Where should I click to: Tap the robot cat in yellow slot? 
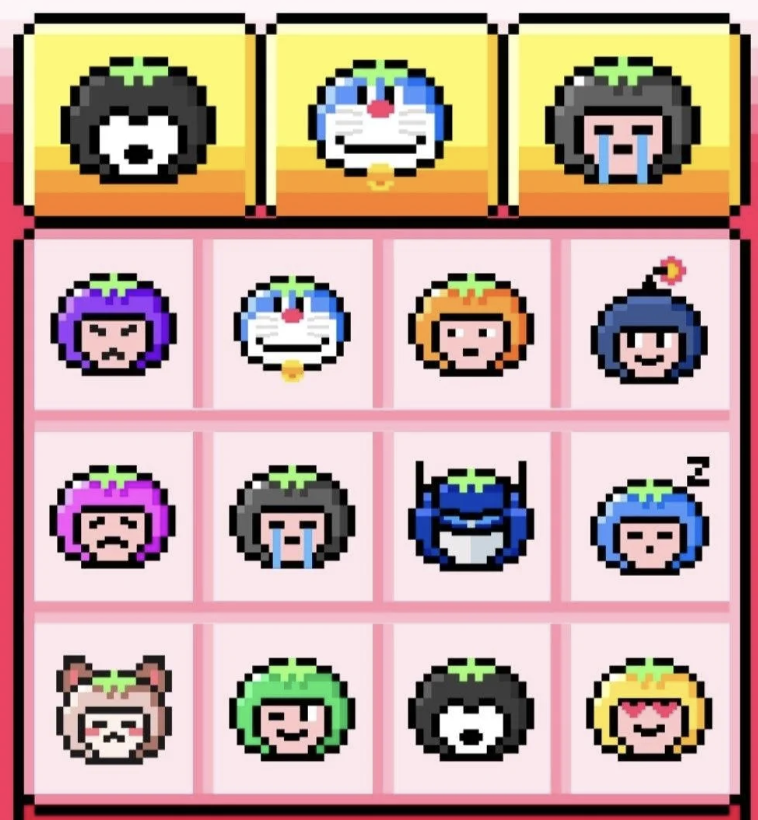pos(382,118)
